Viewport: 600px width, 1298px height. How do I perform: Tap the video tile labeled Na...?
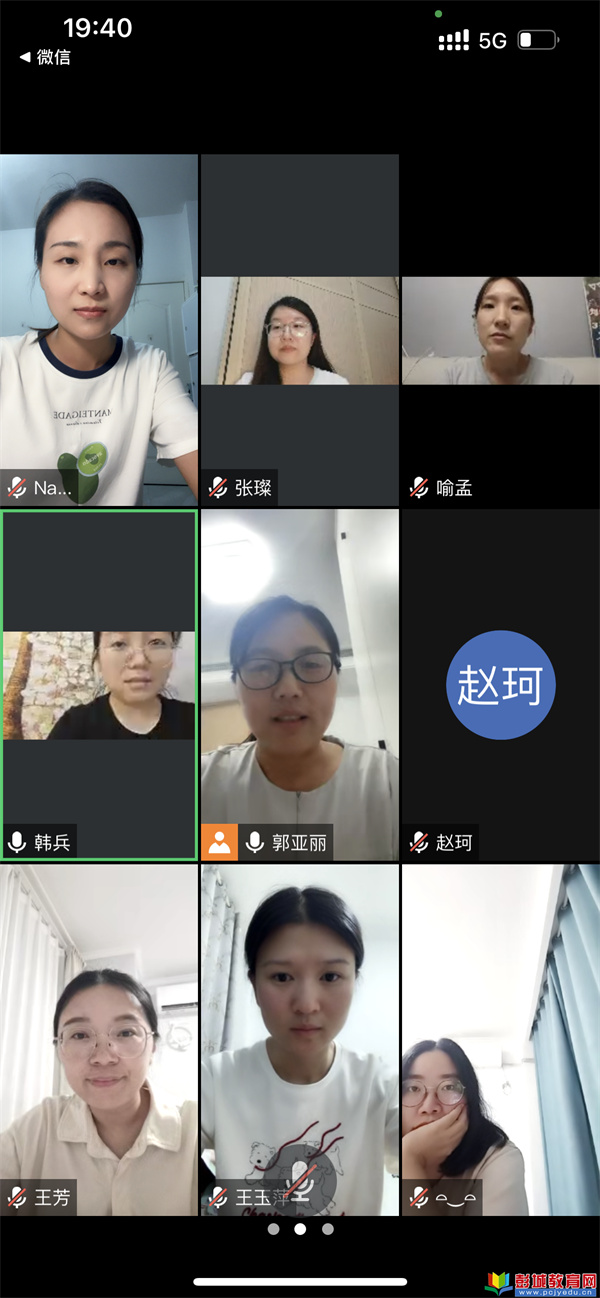coord(99,330)
